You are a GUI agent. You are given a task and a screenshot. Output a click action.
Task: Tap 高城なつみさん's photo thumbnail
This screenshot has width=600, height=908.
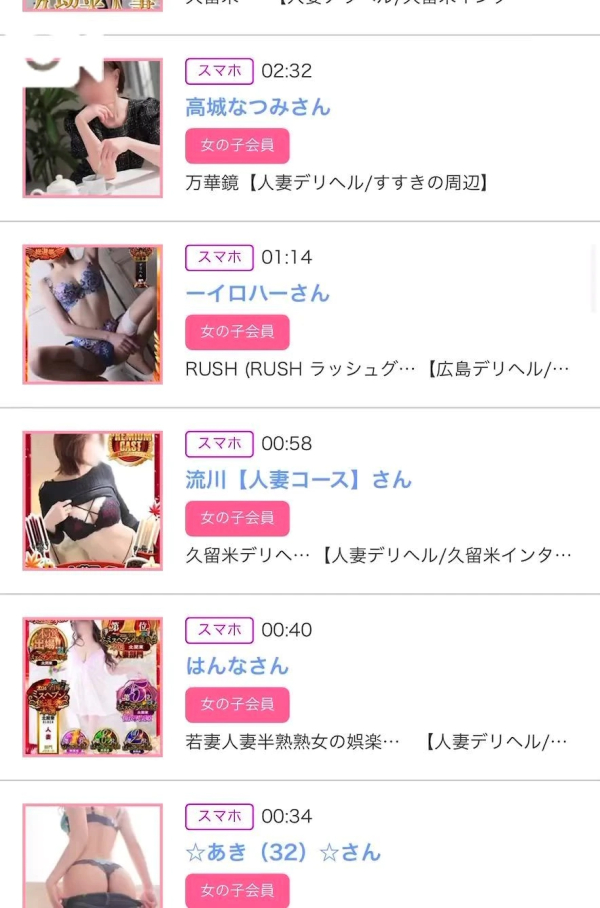[93, 128]
